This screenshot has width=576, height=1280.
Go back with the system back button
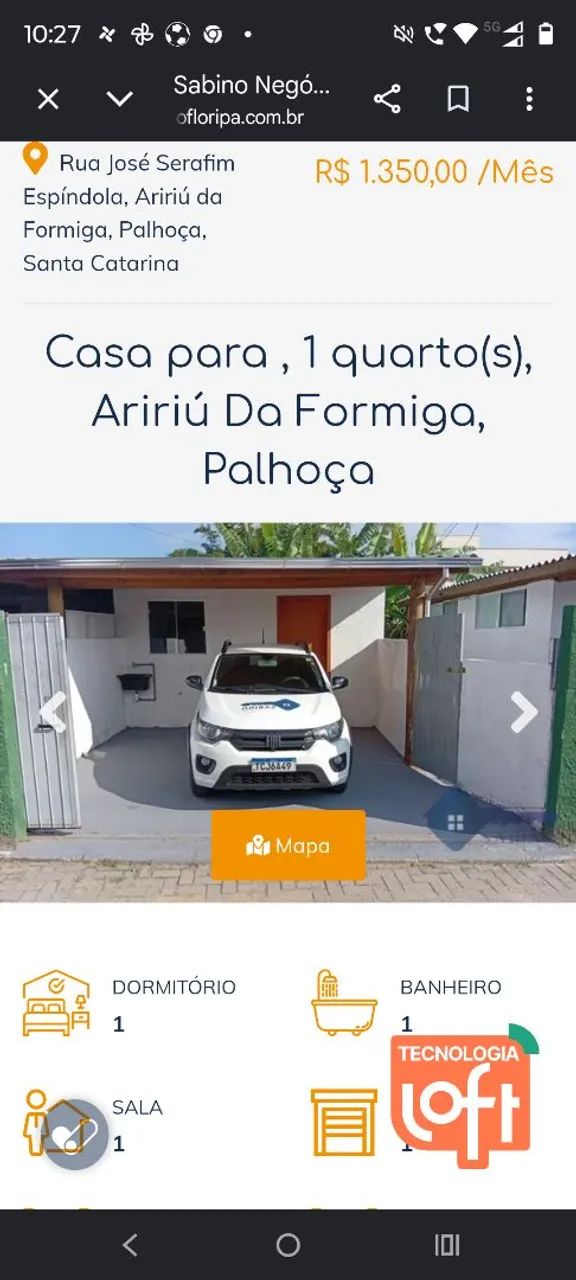click(x=129, y=1245)
